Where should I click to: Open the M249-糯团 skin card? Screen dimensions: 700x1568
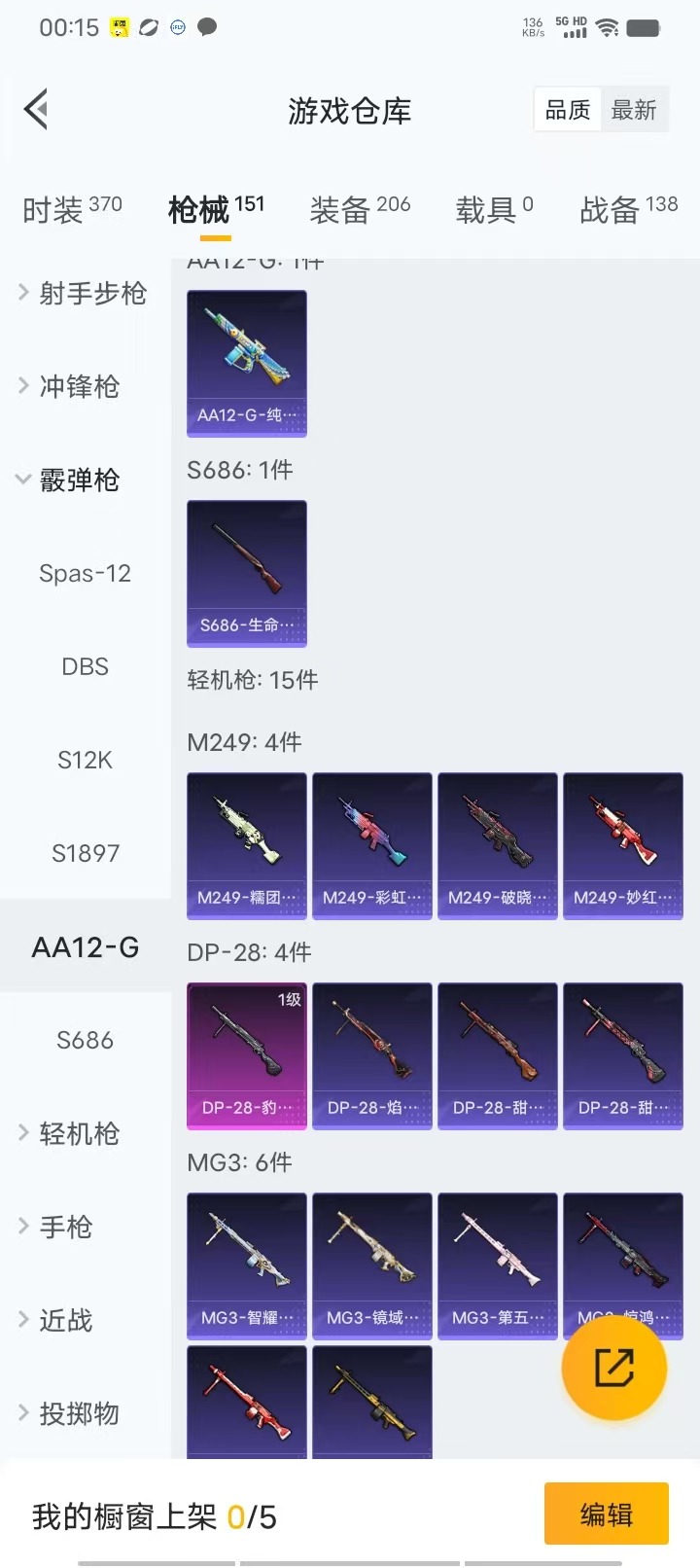246,844
